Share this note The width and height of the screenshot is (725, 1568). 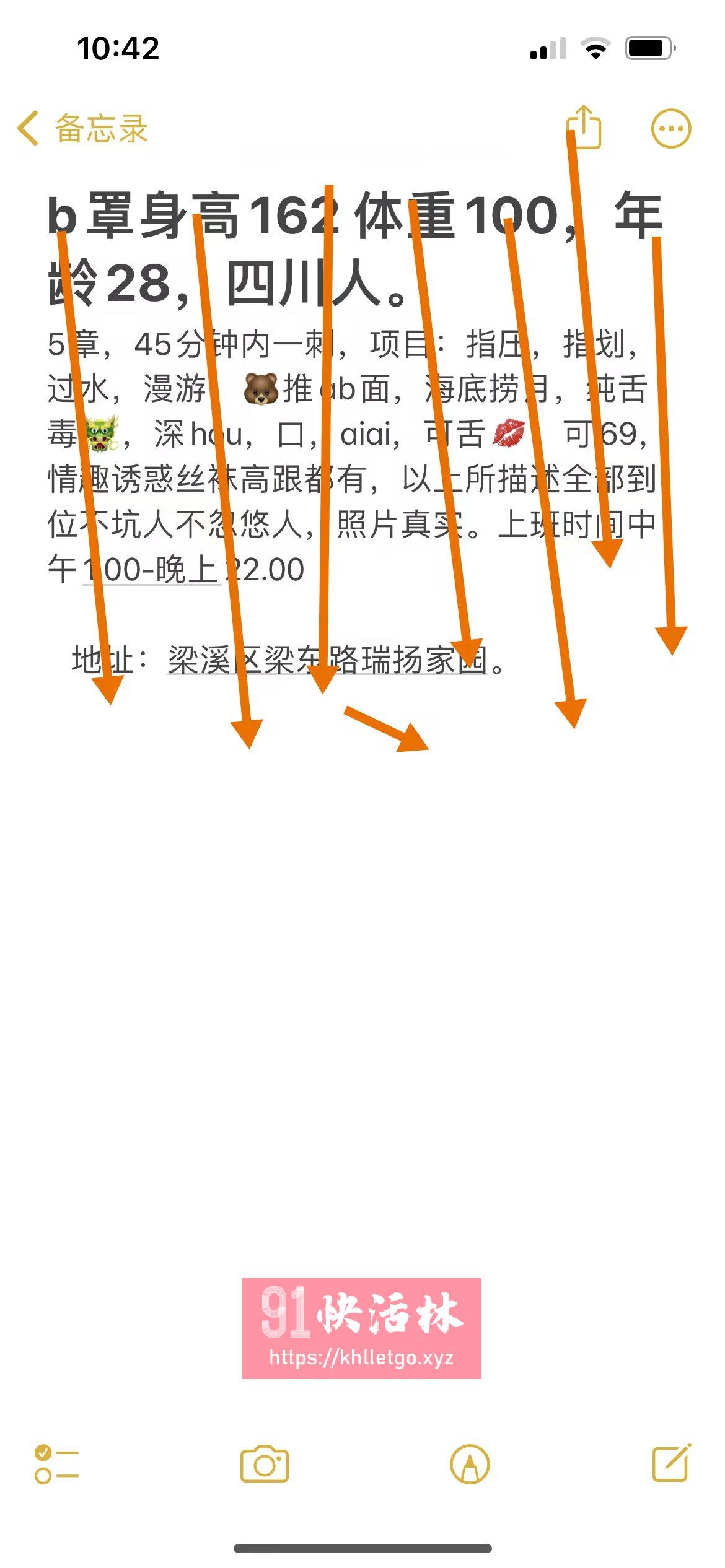point(584,127)
